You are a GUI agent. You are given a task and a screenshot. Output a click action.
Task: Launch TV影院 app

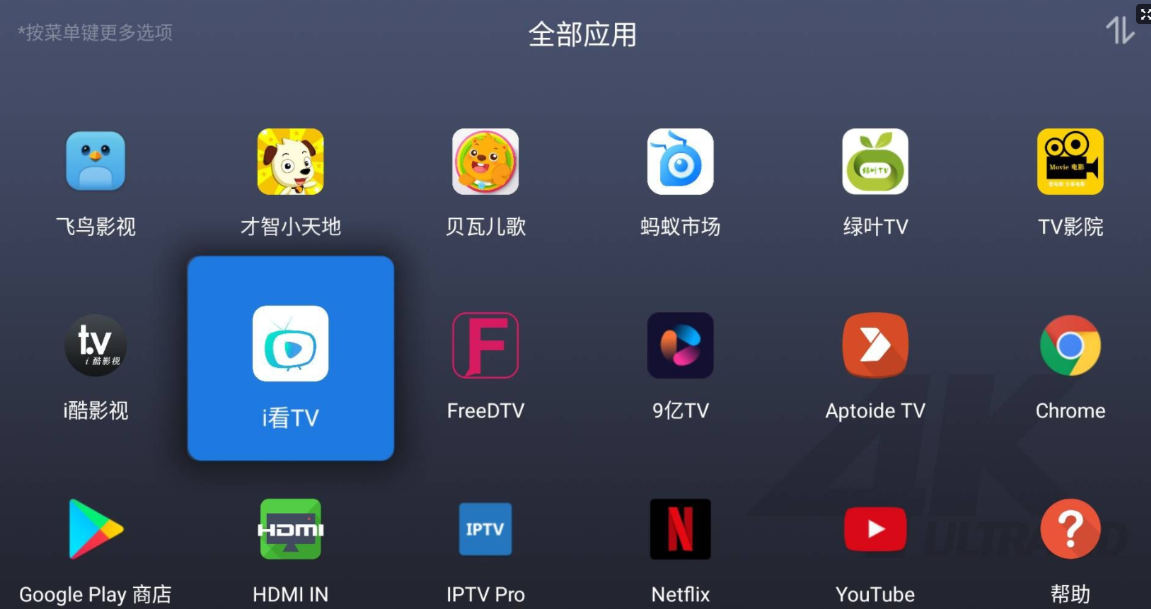(1070, 162)
